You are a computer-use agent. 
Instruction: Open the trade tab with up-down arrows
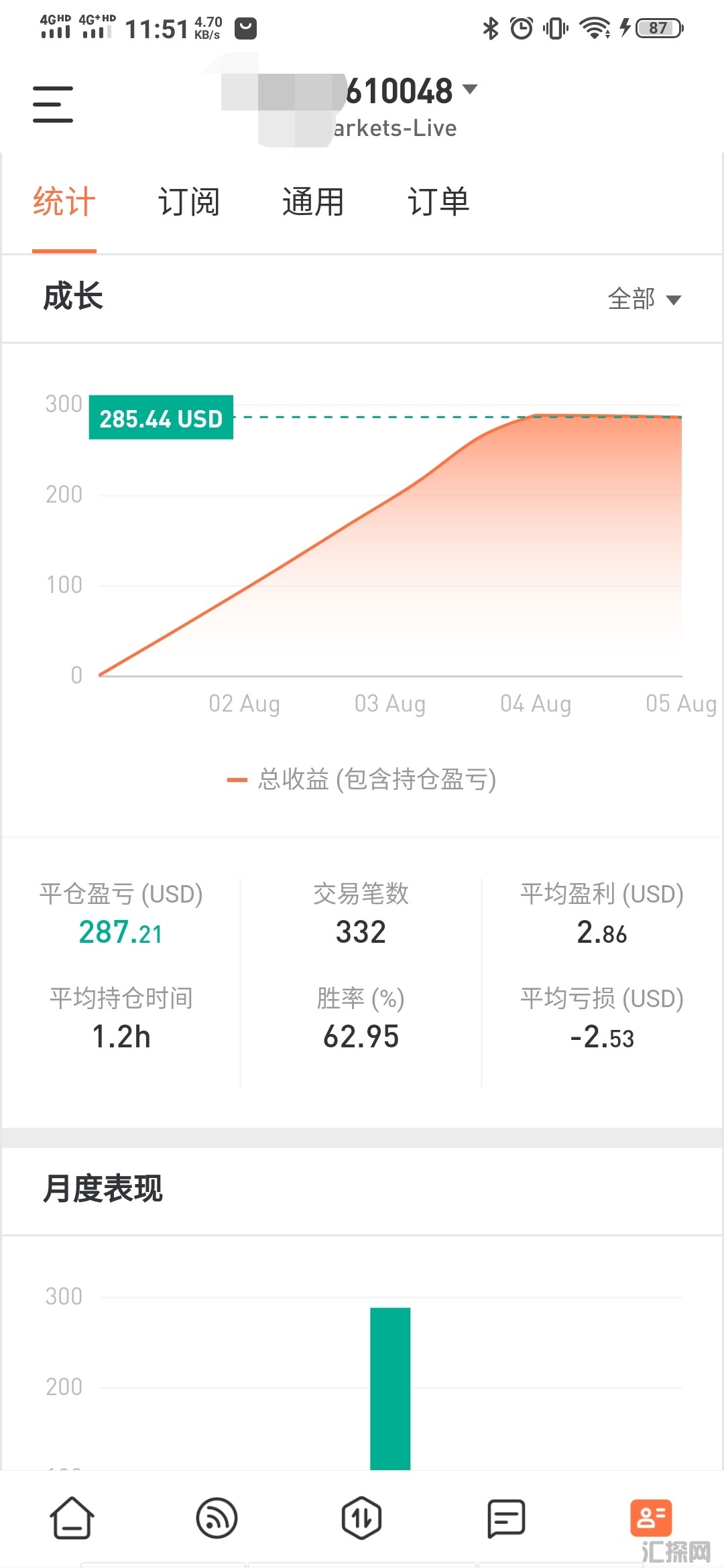[x=361, y=1518]
